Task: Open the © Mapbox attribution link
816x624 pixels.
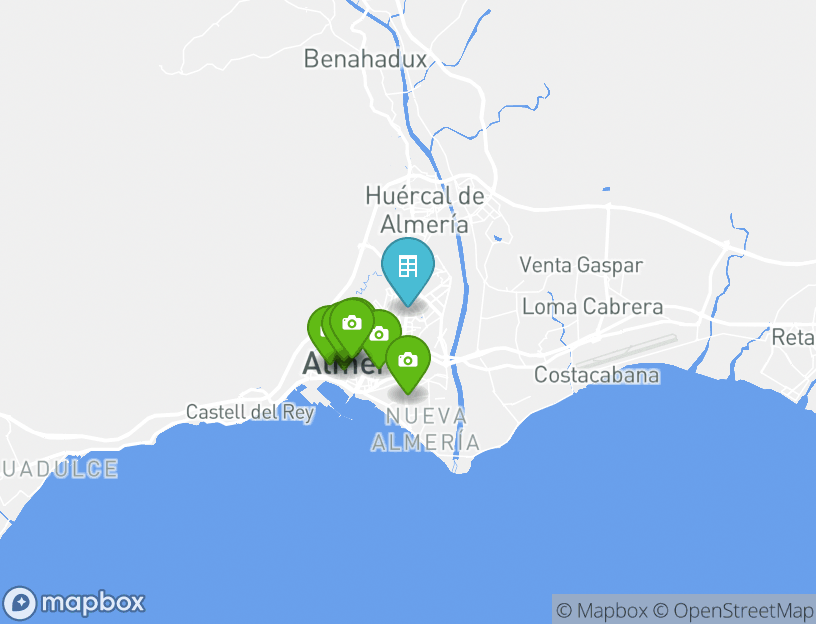Action: pyautogui.click(x=602, y=610)
